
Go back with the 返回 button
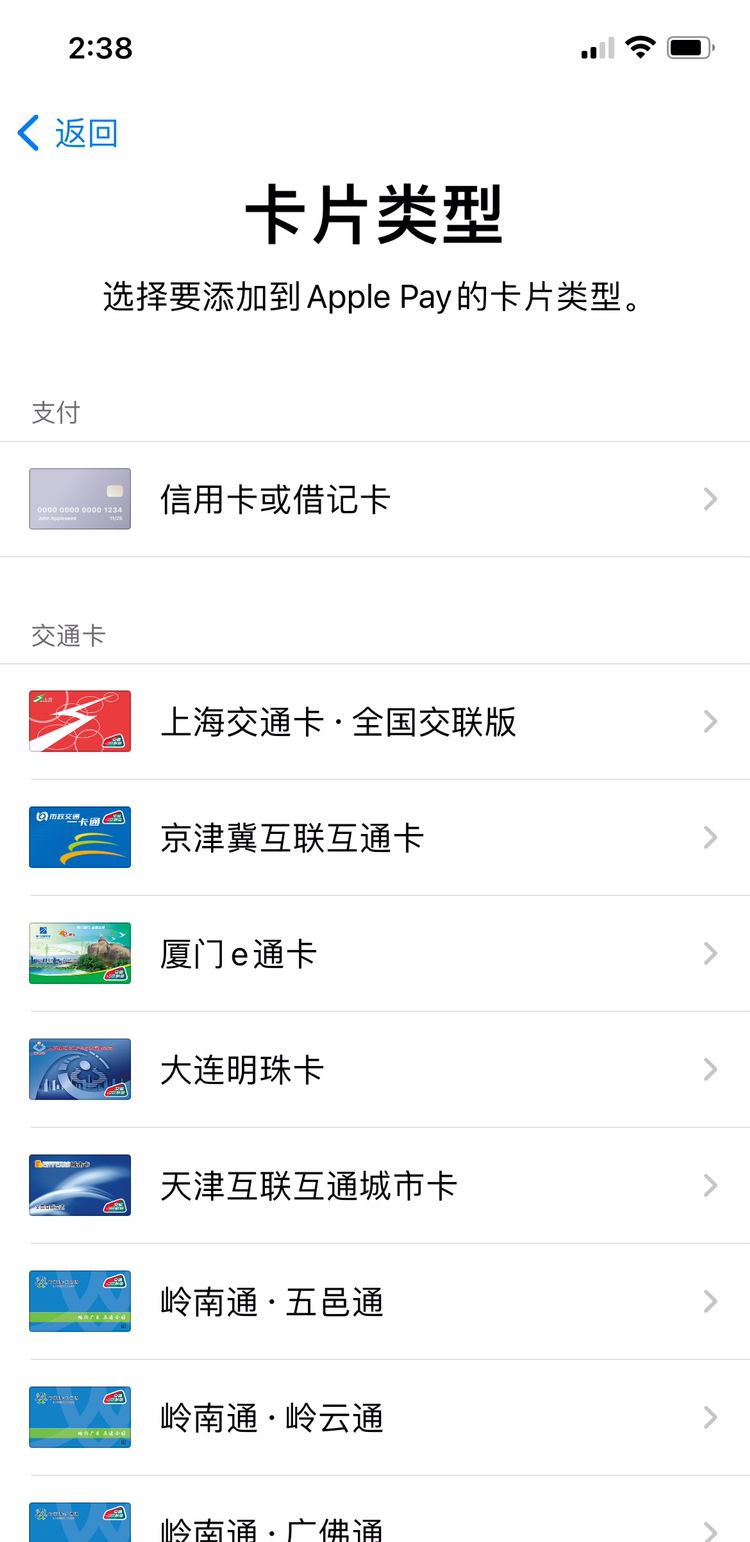[68, 133]
